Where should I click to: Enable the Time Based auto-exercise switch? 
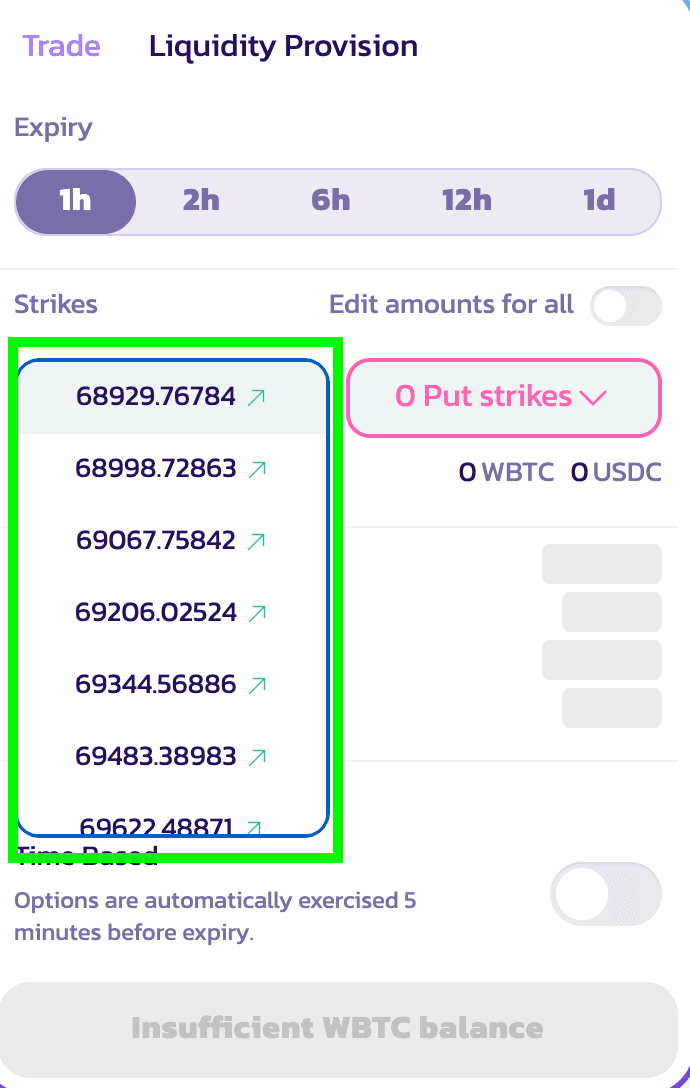605,893
